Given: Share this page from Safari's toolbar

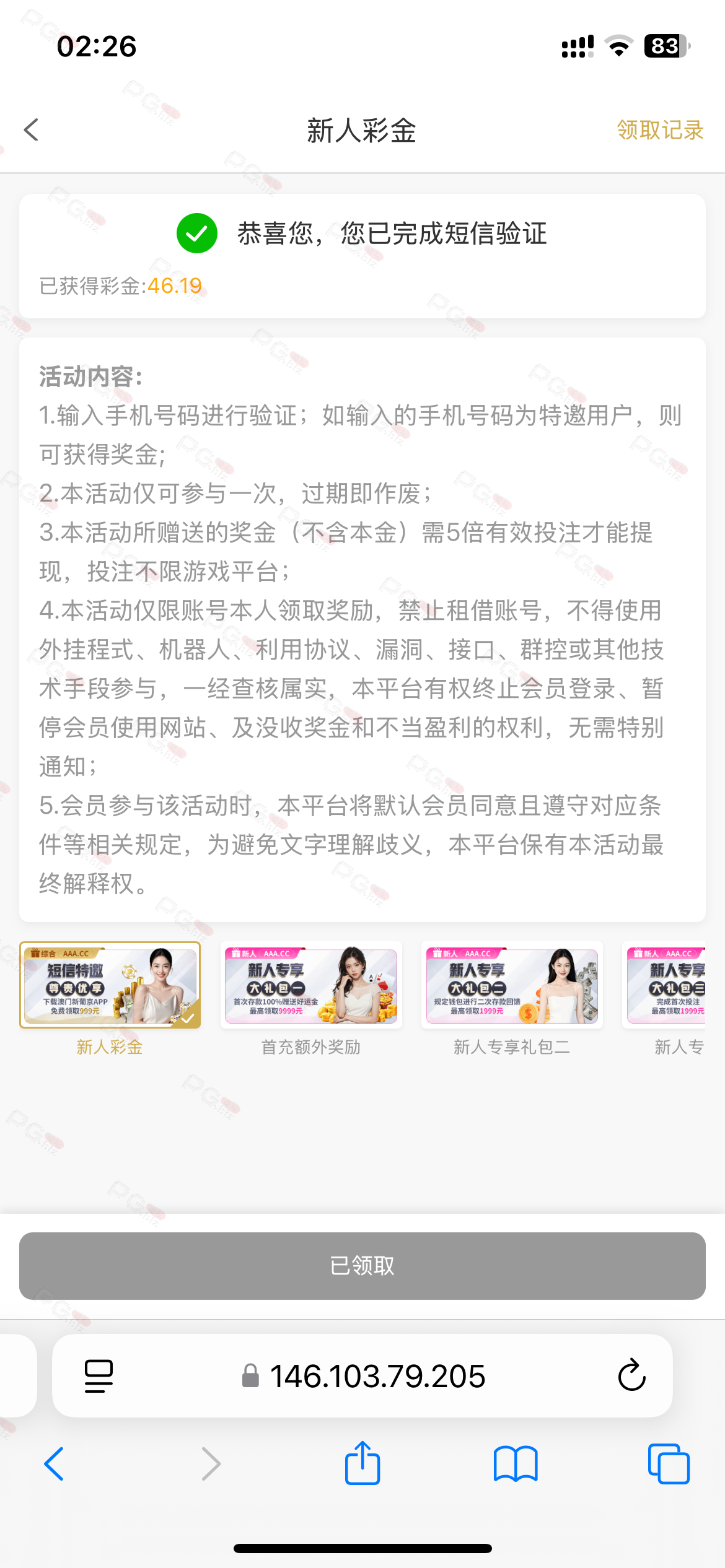Looking at the screenshot, I should [362, 1464].
